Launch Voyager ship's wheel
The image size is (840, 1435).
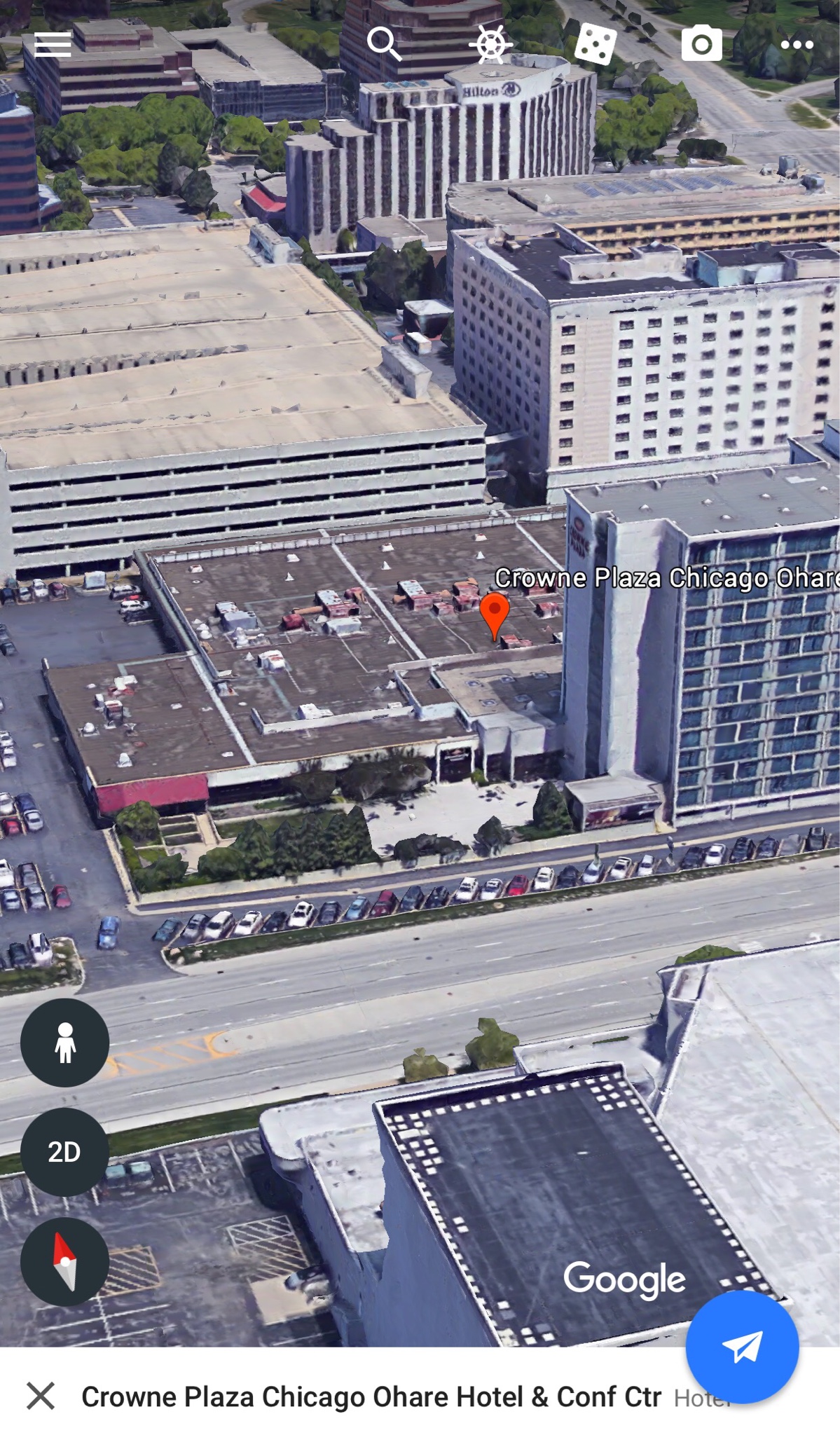coord(490,44)
